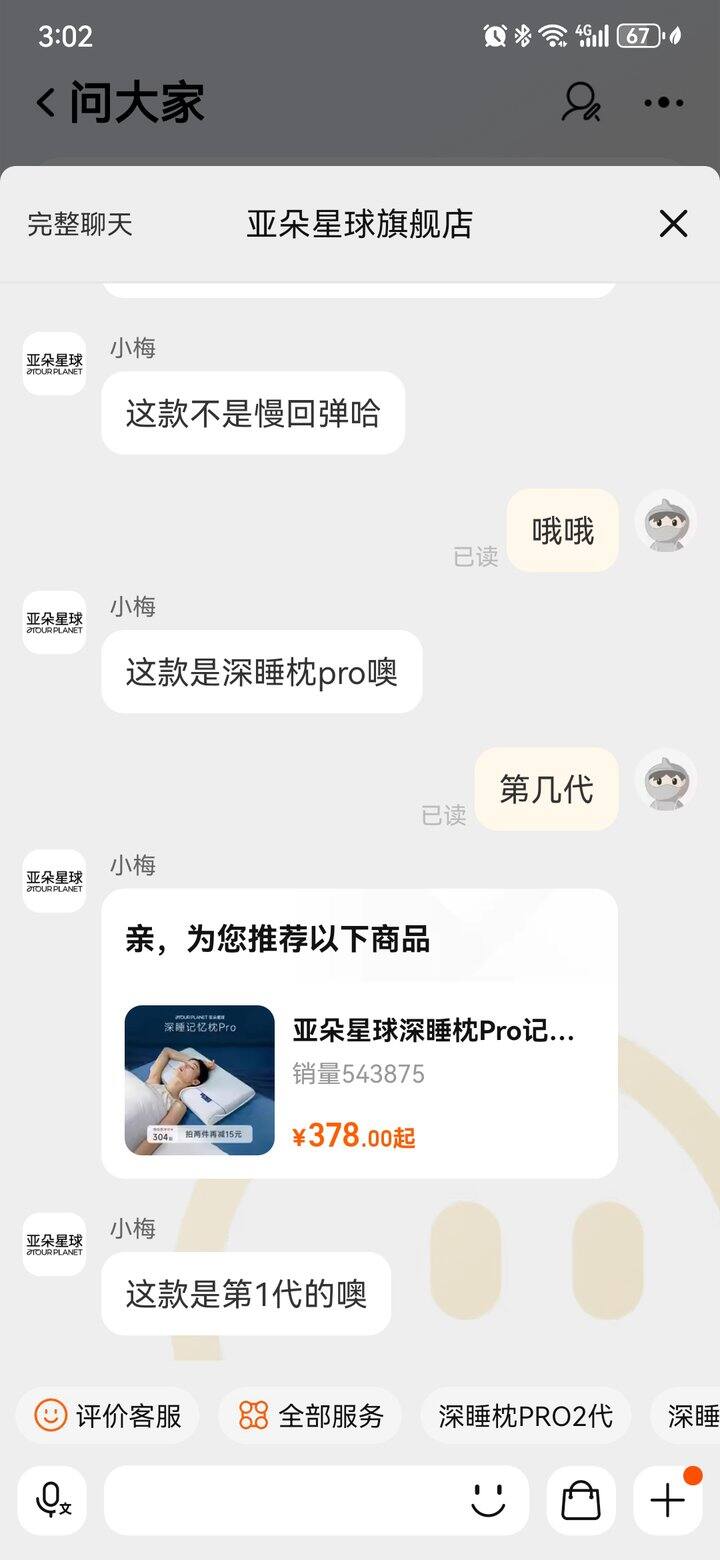Open the emoji picker
720x1560 pixels.
click(x=488, y=1500)
